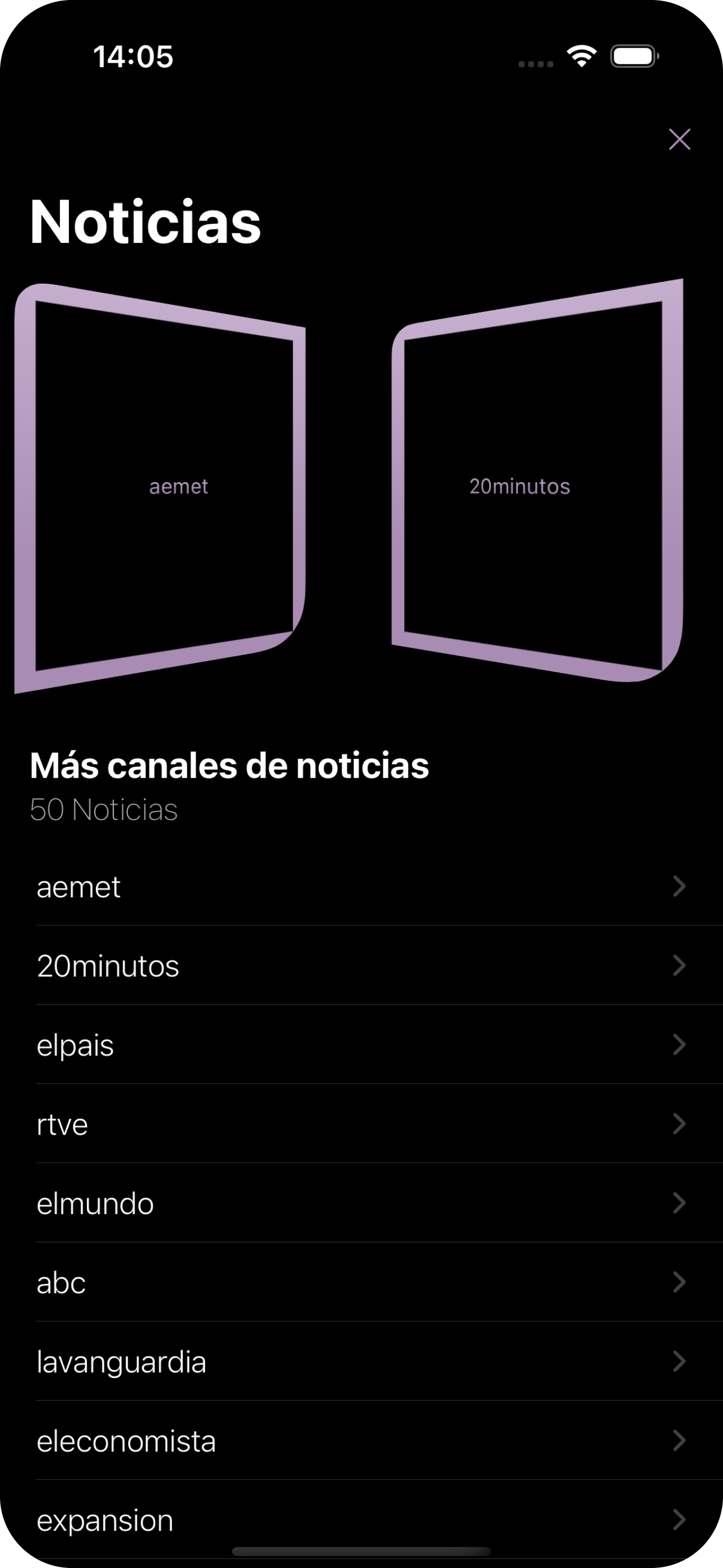Open lavanguardia from the list
This screenshot has width=723, height=1568.
click(x=361, y=1361)
